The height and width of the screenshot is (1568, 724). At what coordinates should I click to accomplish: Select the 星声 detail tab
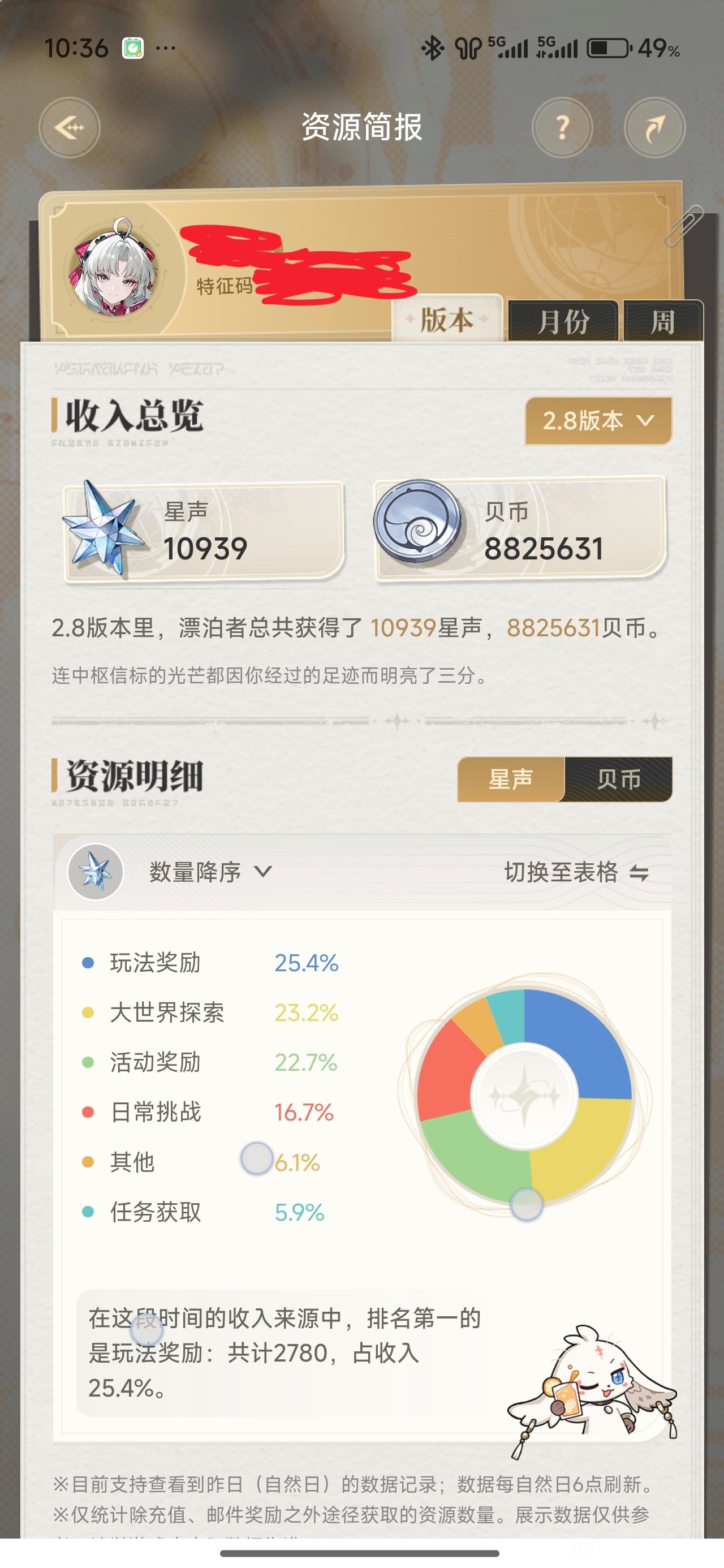click(511, 779)
